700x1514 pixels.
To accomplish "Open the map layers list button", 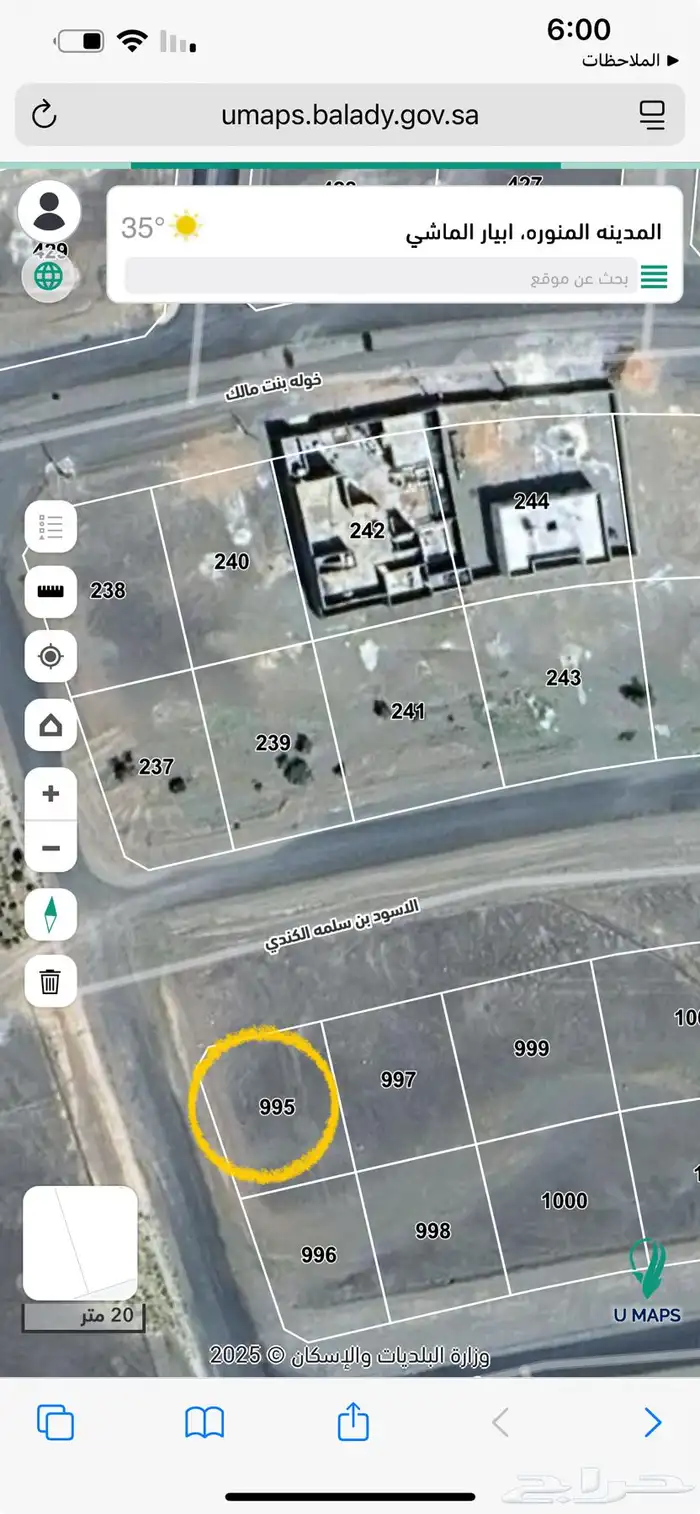I will (x=51, y=526).
